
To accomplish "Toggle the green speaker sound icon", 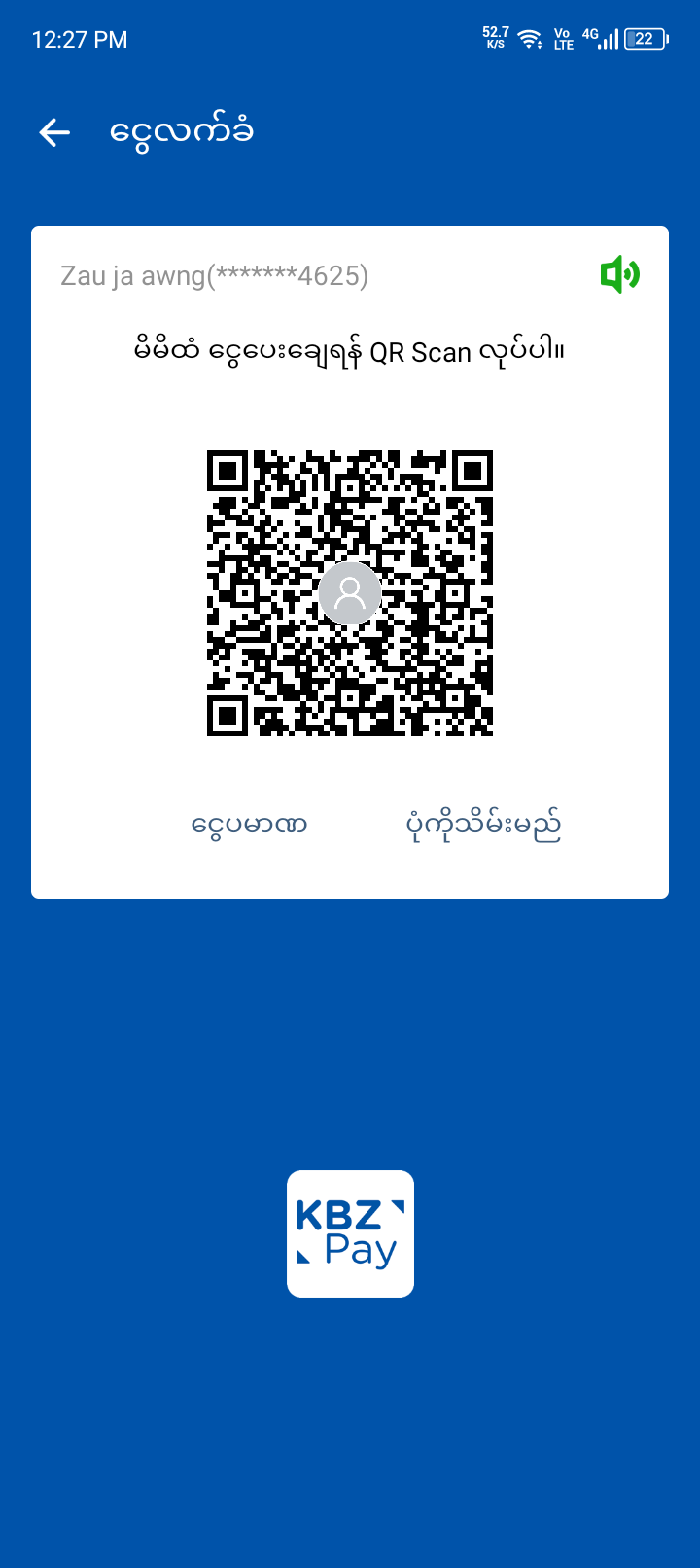I will [x=619, y=274].
